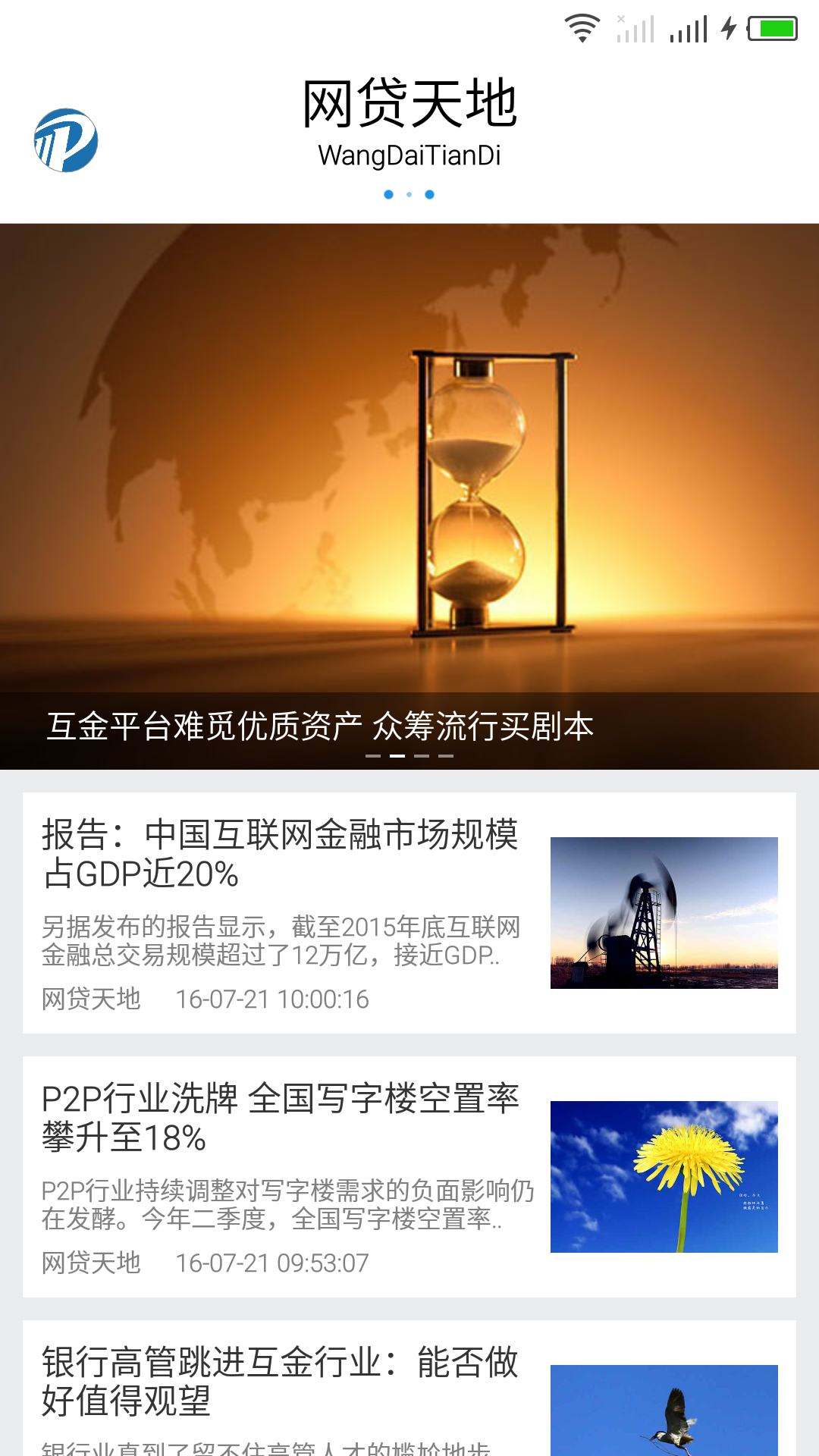Tap the lightning charging icon
819x1456 pixels.
coord(728,27)
